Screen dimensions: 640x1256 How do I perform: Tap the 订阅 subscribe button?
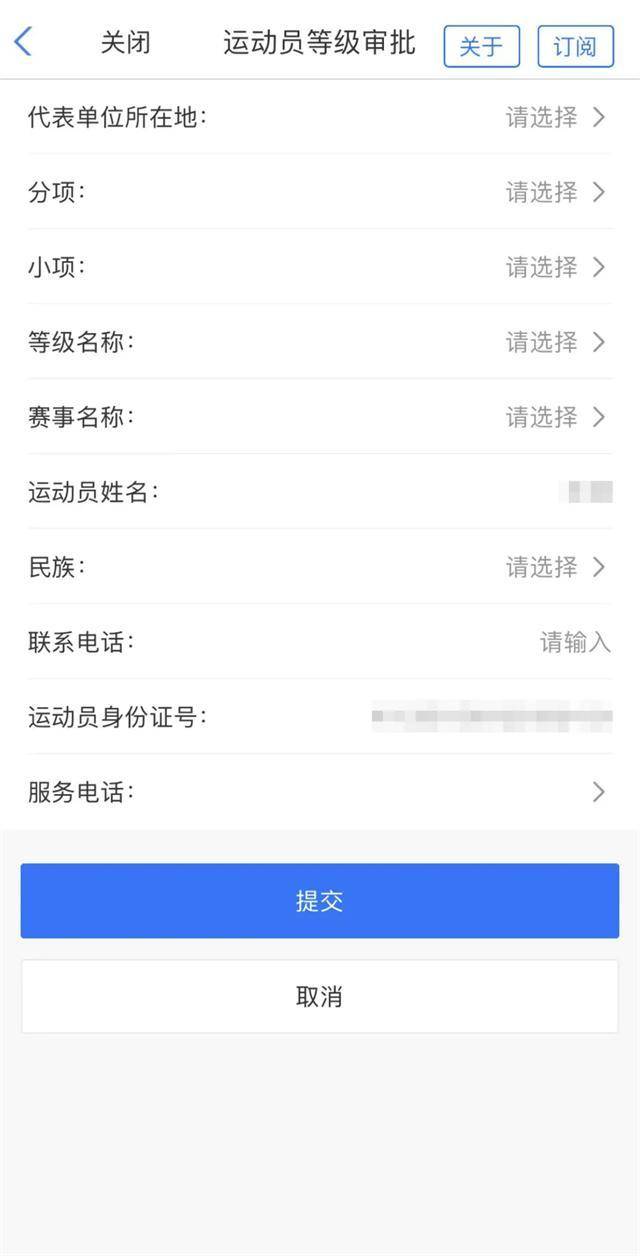575,46
